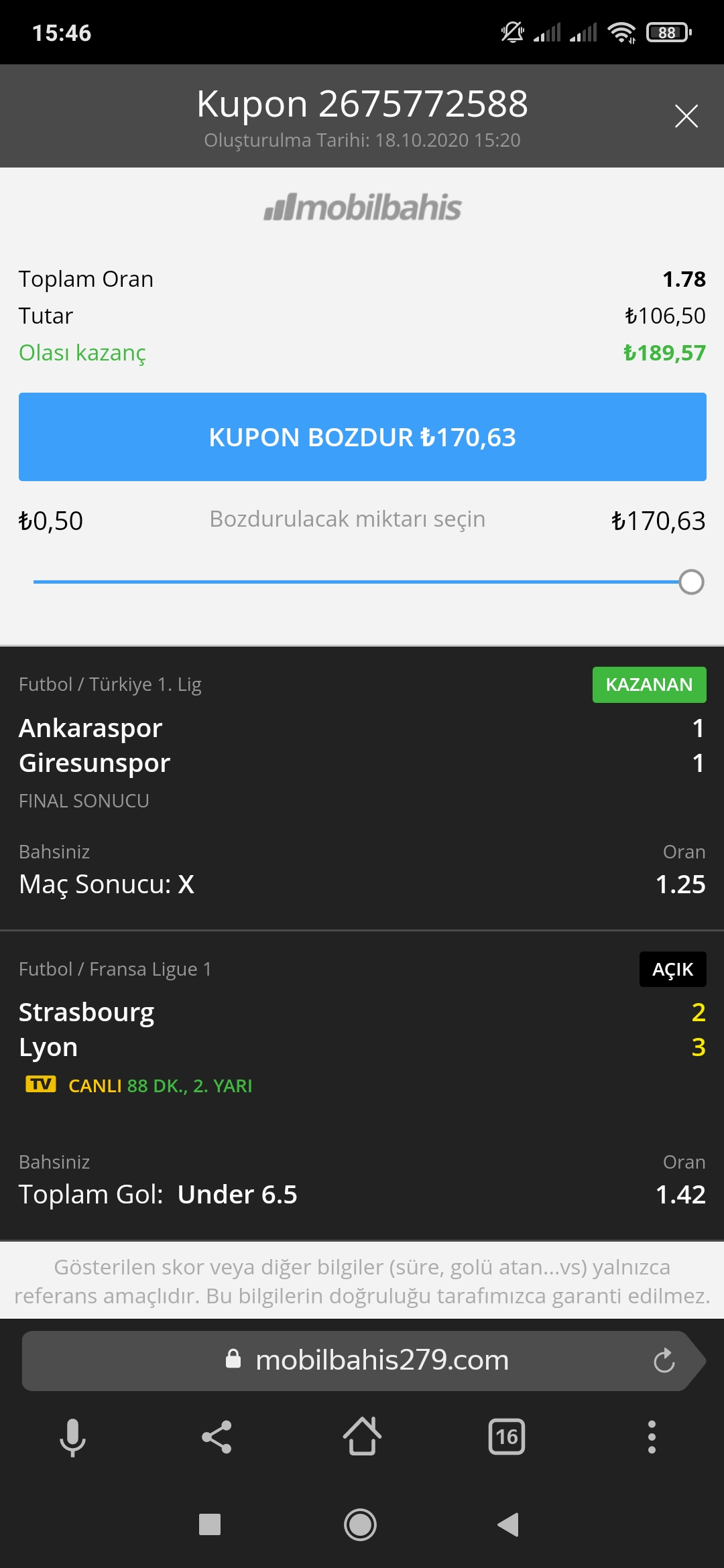Tap the cash-out amount slider handle
The height and width of the screenshot is (1568, 724).
click(x=691, y=582)
